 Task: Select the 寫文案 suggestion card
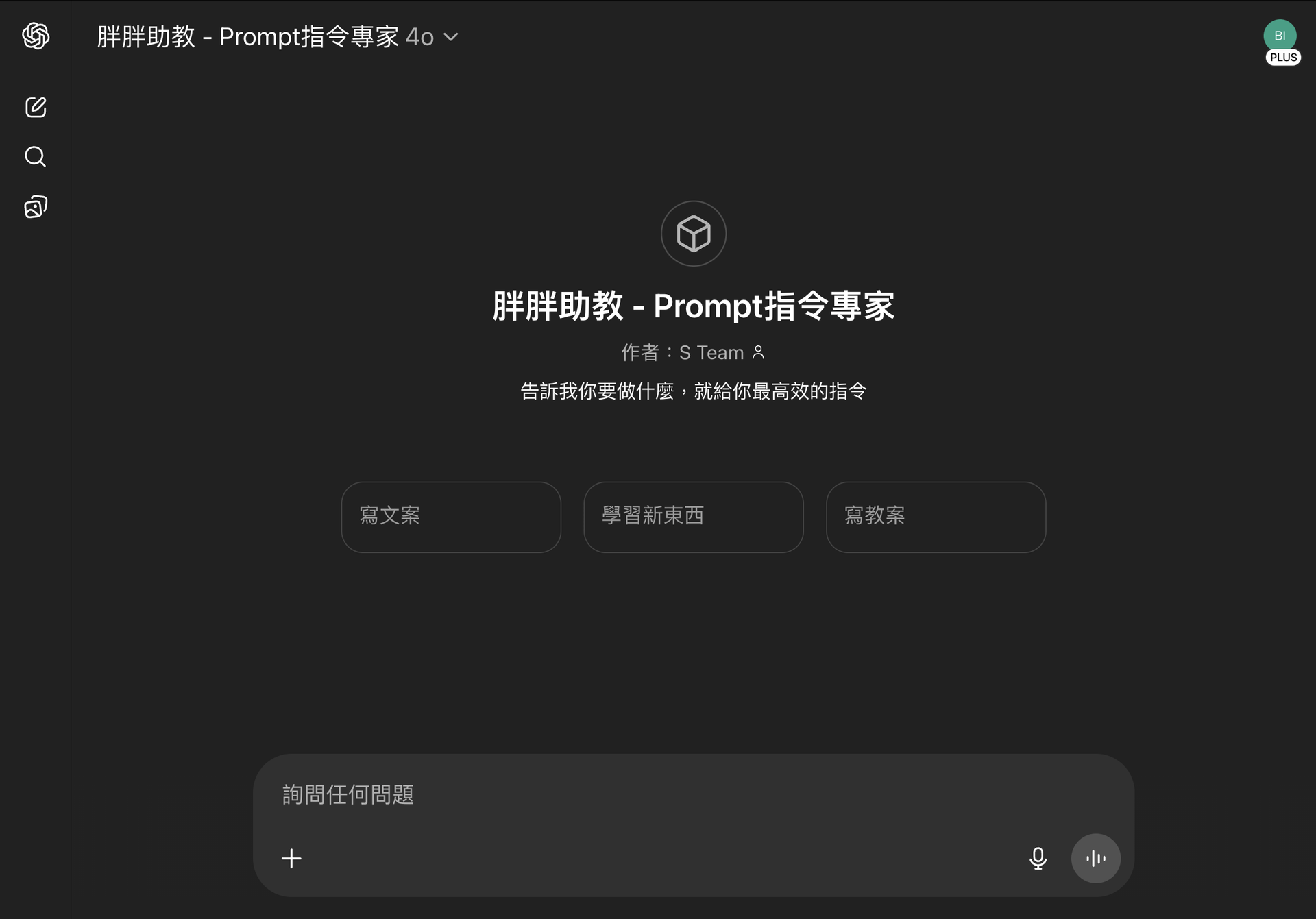coord(451,517)
